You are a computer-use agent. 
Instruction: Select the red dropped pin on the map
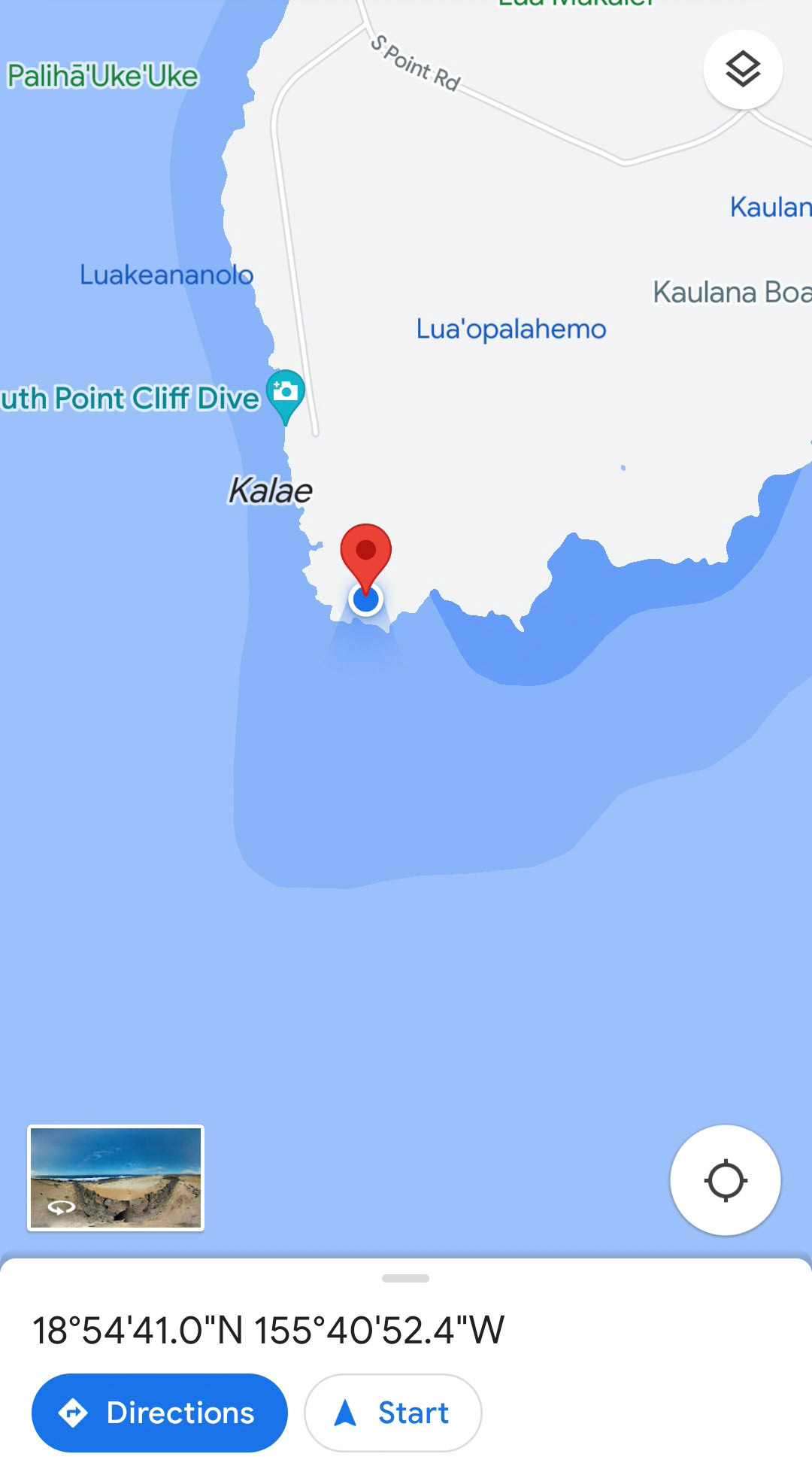pyautogui.click(x=365, y=554)
